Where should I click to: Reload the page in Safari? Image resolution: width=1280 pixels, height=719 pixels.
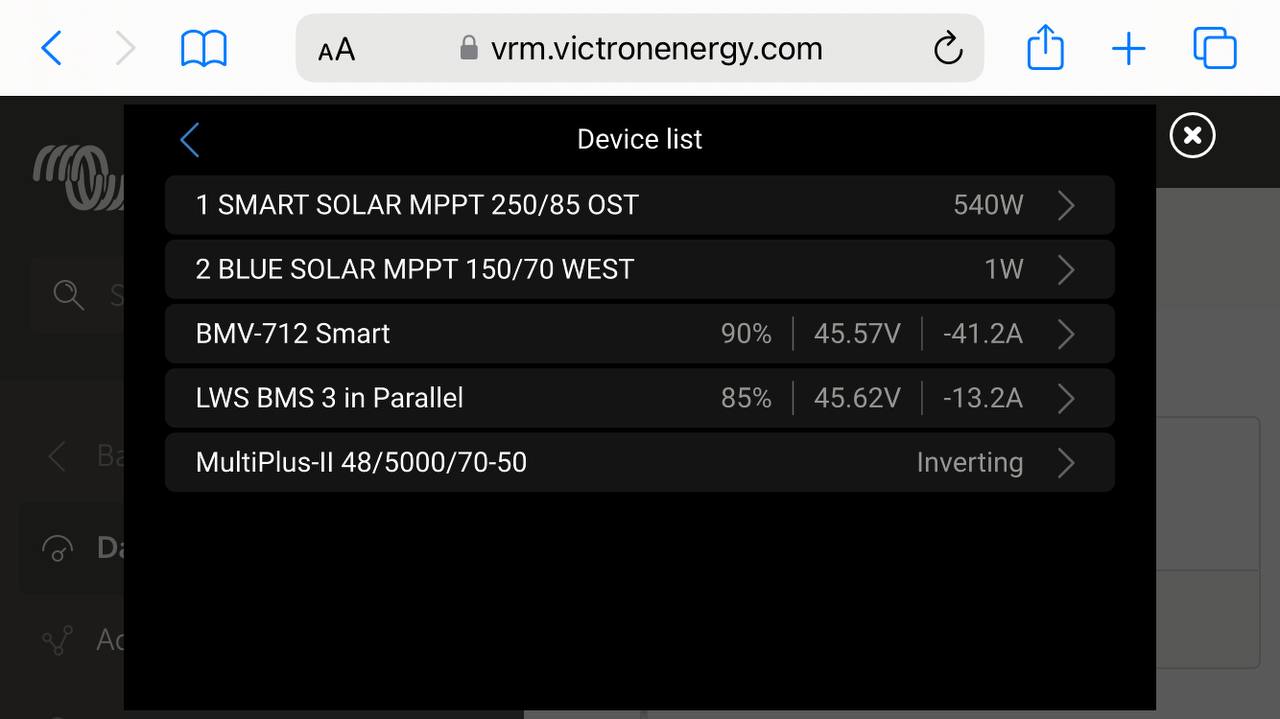click(946, 48)
